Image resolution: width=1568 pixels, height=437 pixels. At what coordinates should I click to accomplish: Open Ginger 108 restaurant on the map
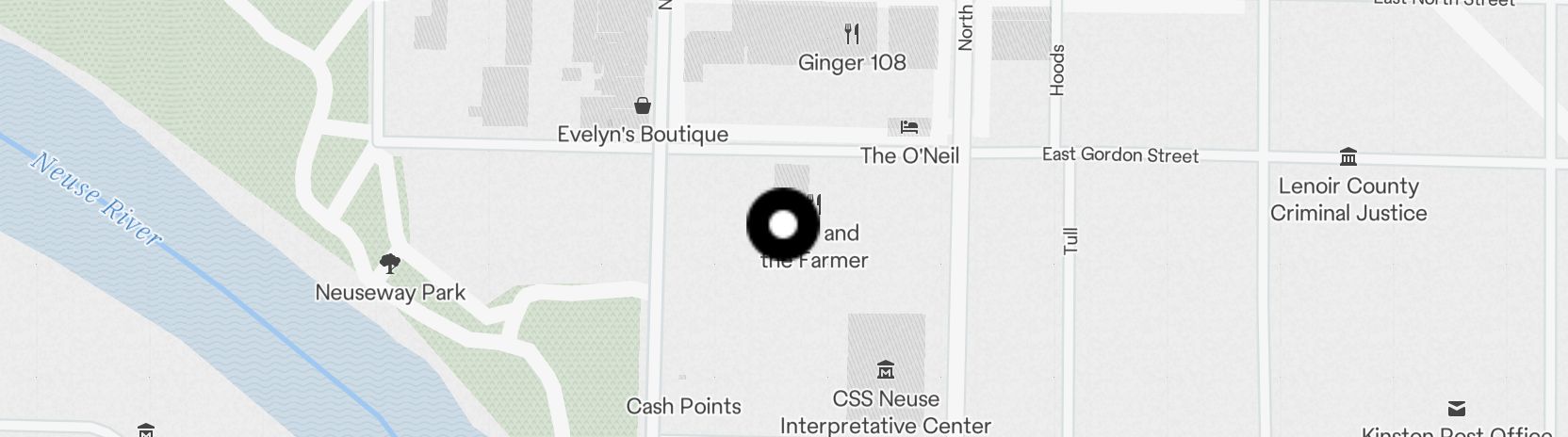pos(852,36)
